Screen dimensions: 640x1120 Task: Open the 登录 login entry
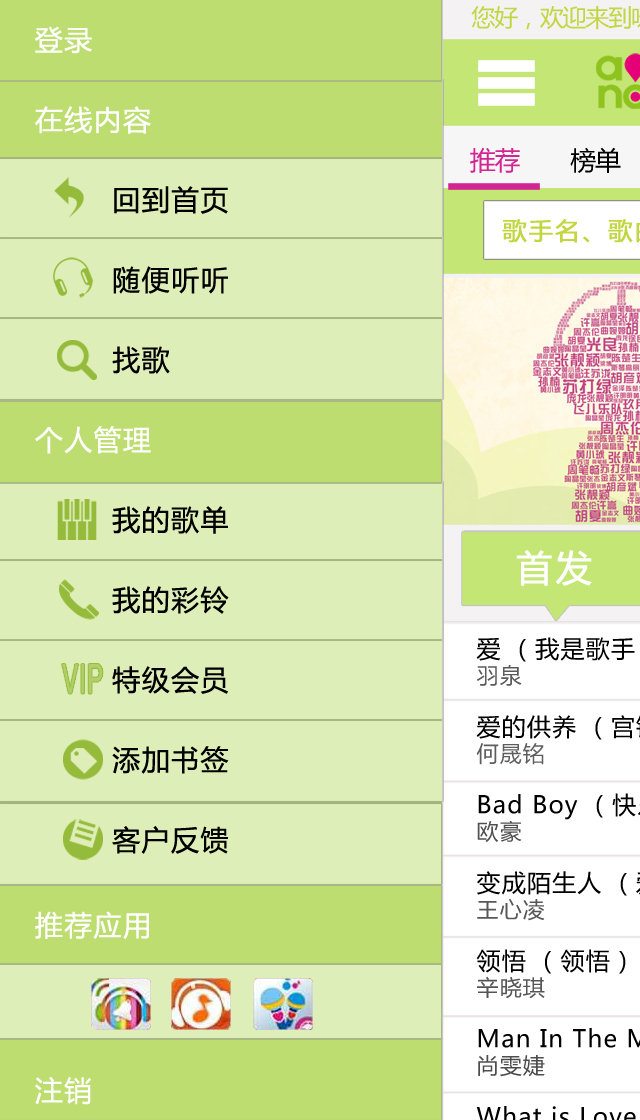click(220, 40)
